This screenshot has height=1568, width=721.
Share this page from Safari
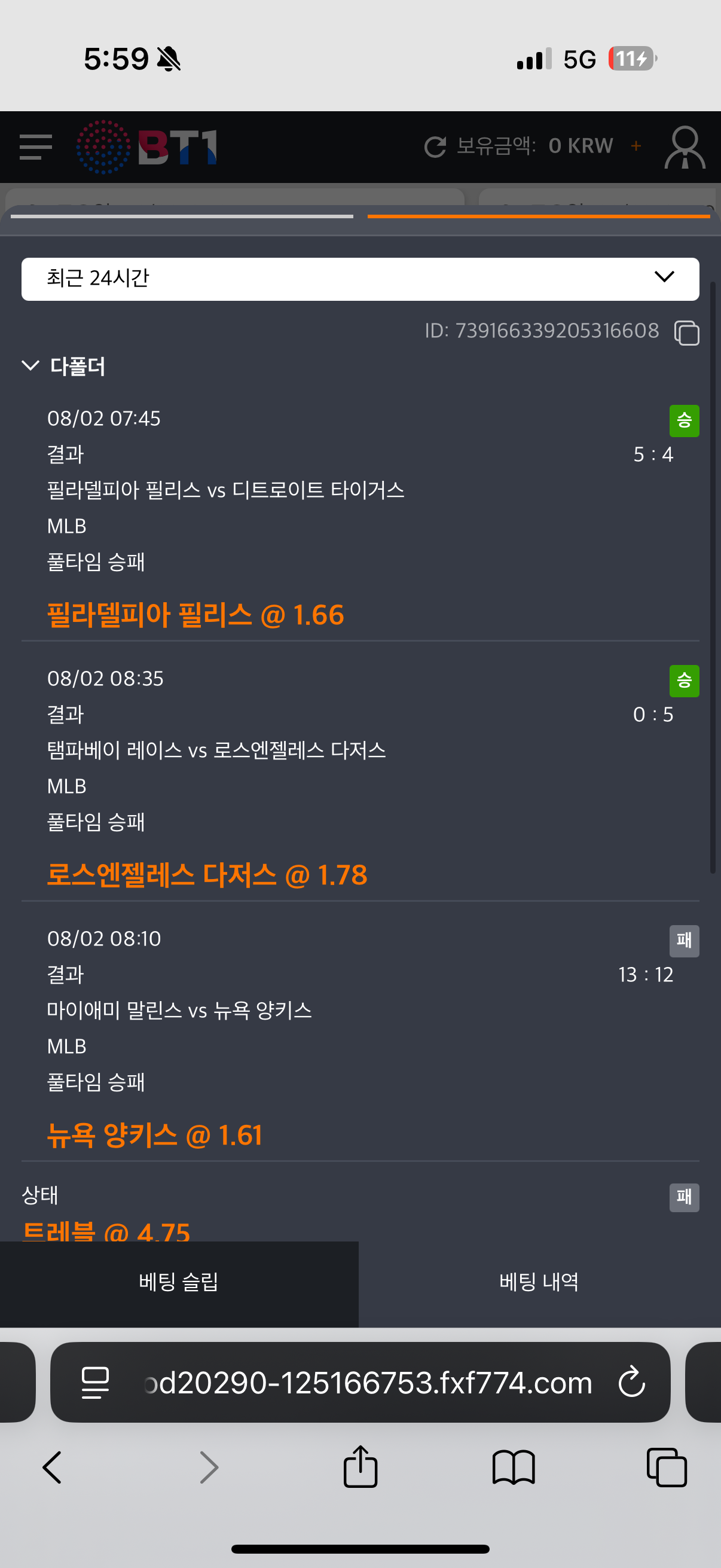pos(360,1466)
